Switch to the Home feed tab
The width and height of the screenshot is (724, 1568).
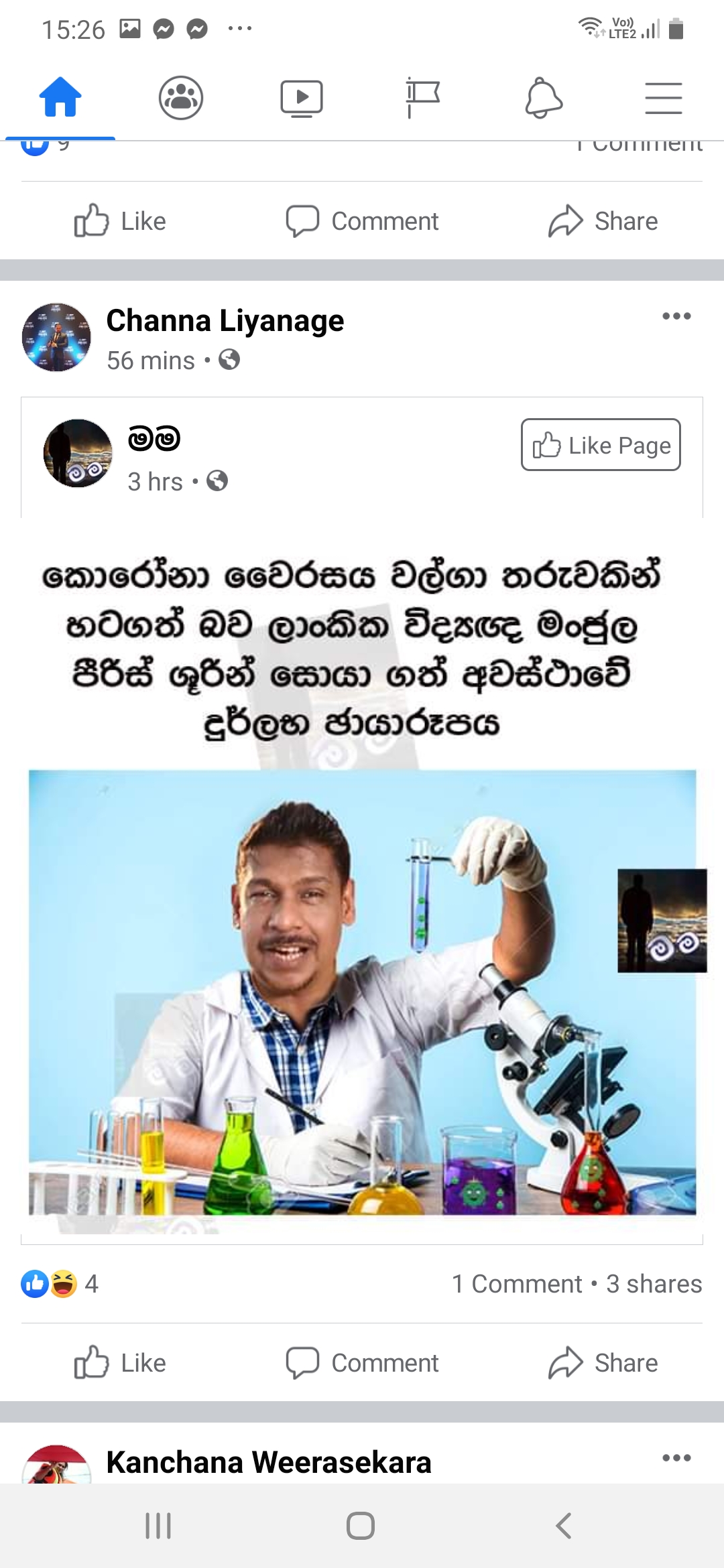[60, 98]
